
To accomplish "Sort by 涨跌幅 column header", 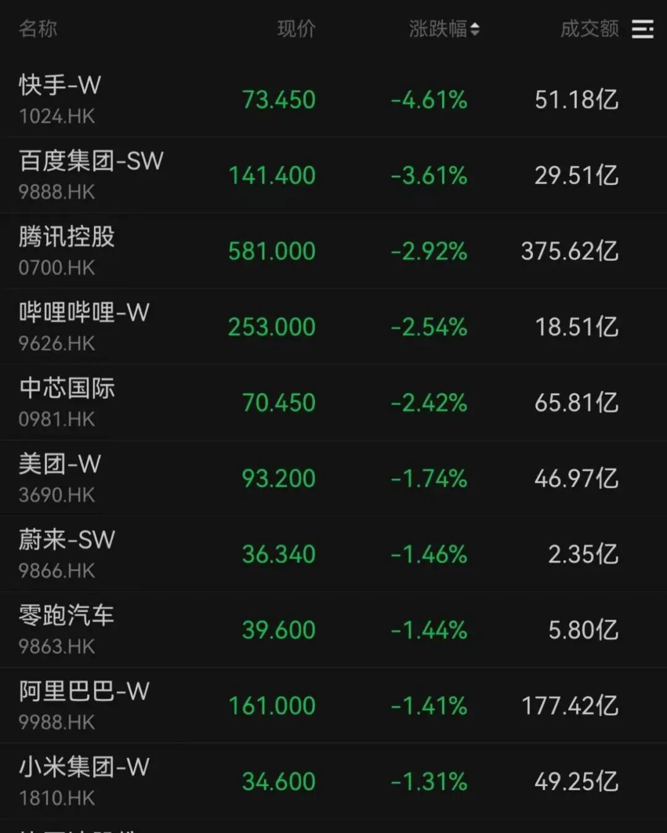I will click(x=443, y=30).
